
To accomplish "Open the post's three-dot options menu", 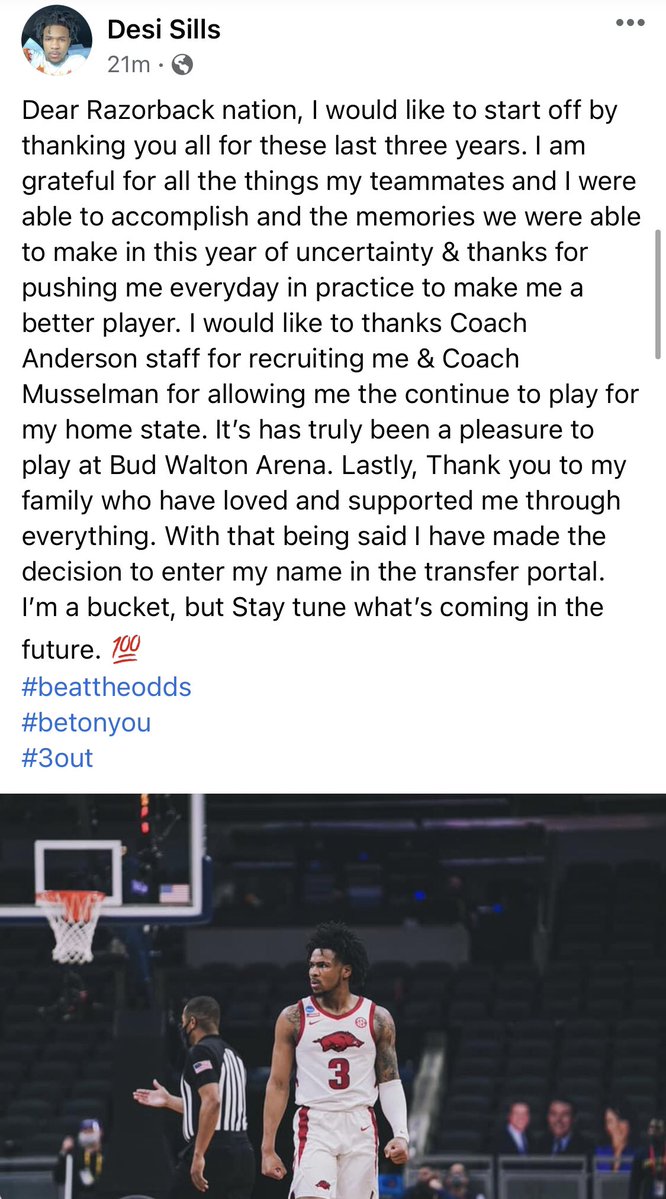I will 630,23.
